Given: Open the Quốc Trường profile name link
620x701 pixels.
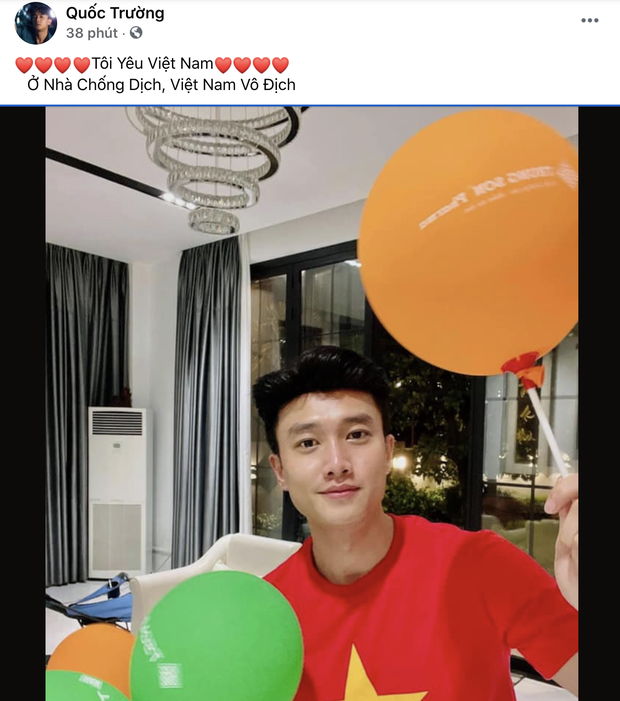Looking at the screenshot, I should pos(114,13).
